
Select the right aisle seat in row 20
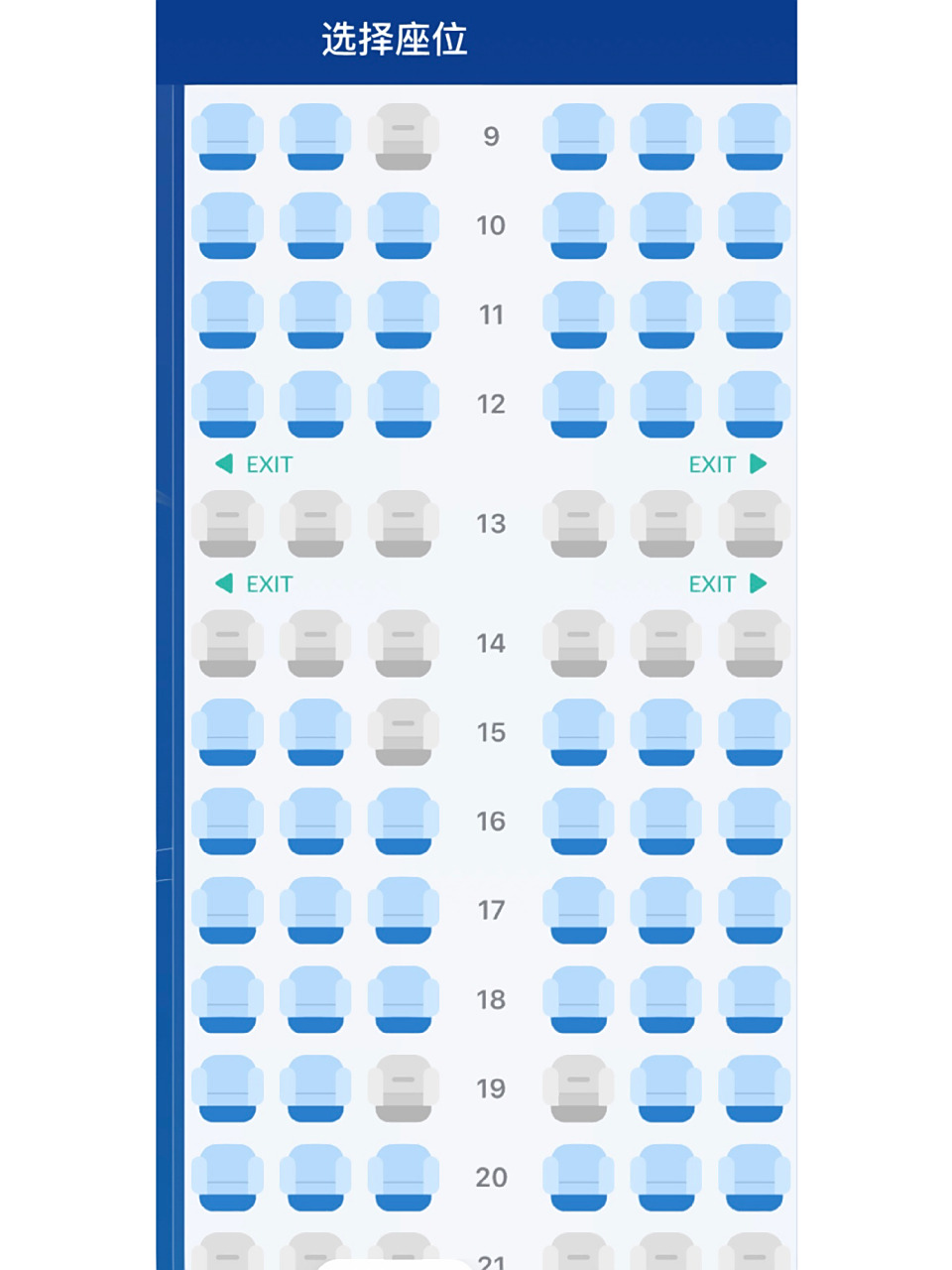coord(578,1178)
